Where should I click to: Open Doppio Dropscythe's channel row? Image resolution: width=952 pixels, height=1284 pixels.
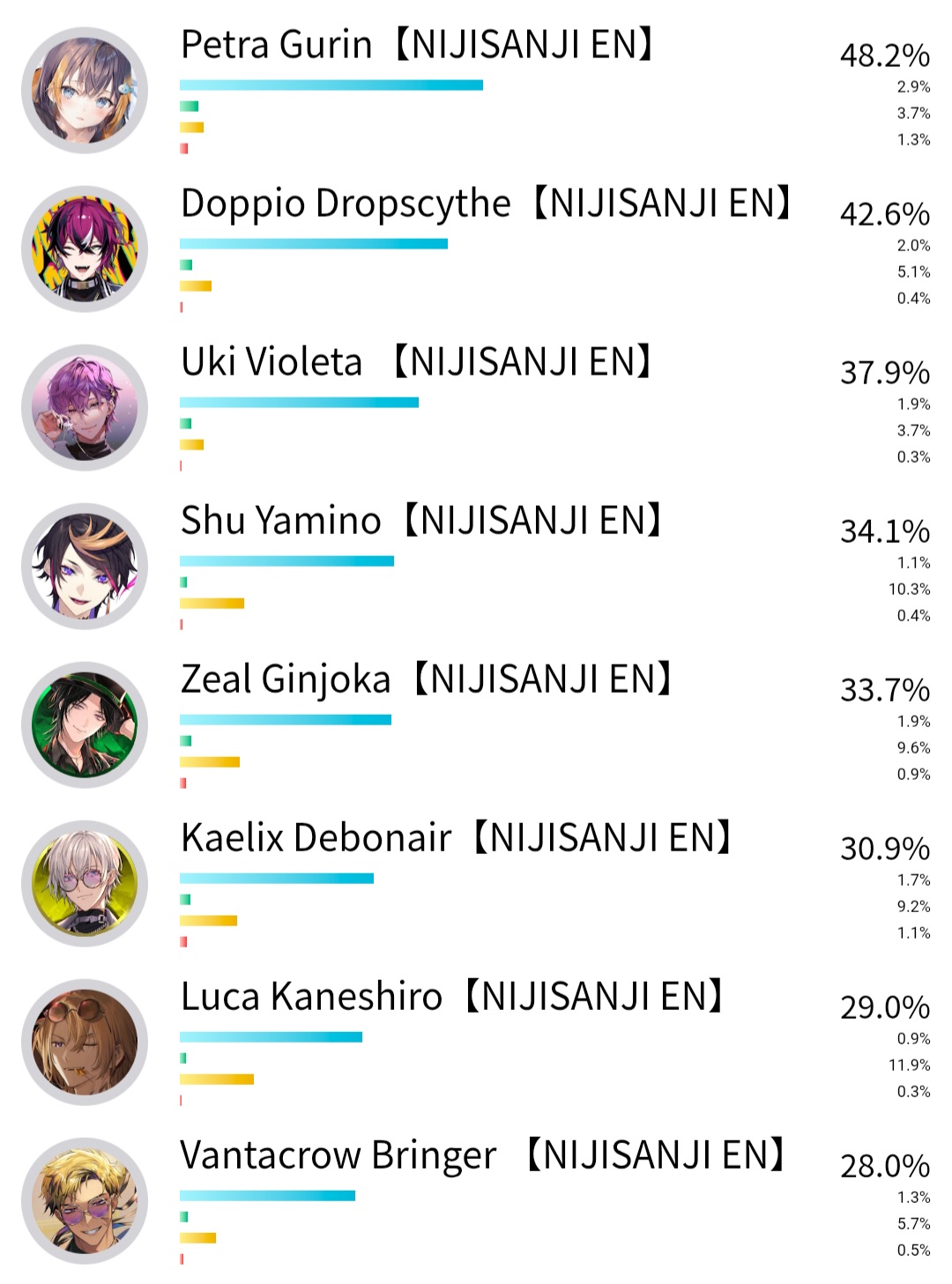click(476, 249)
